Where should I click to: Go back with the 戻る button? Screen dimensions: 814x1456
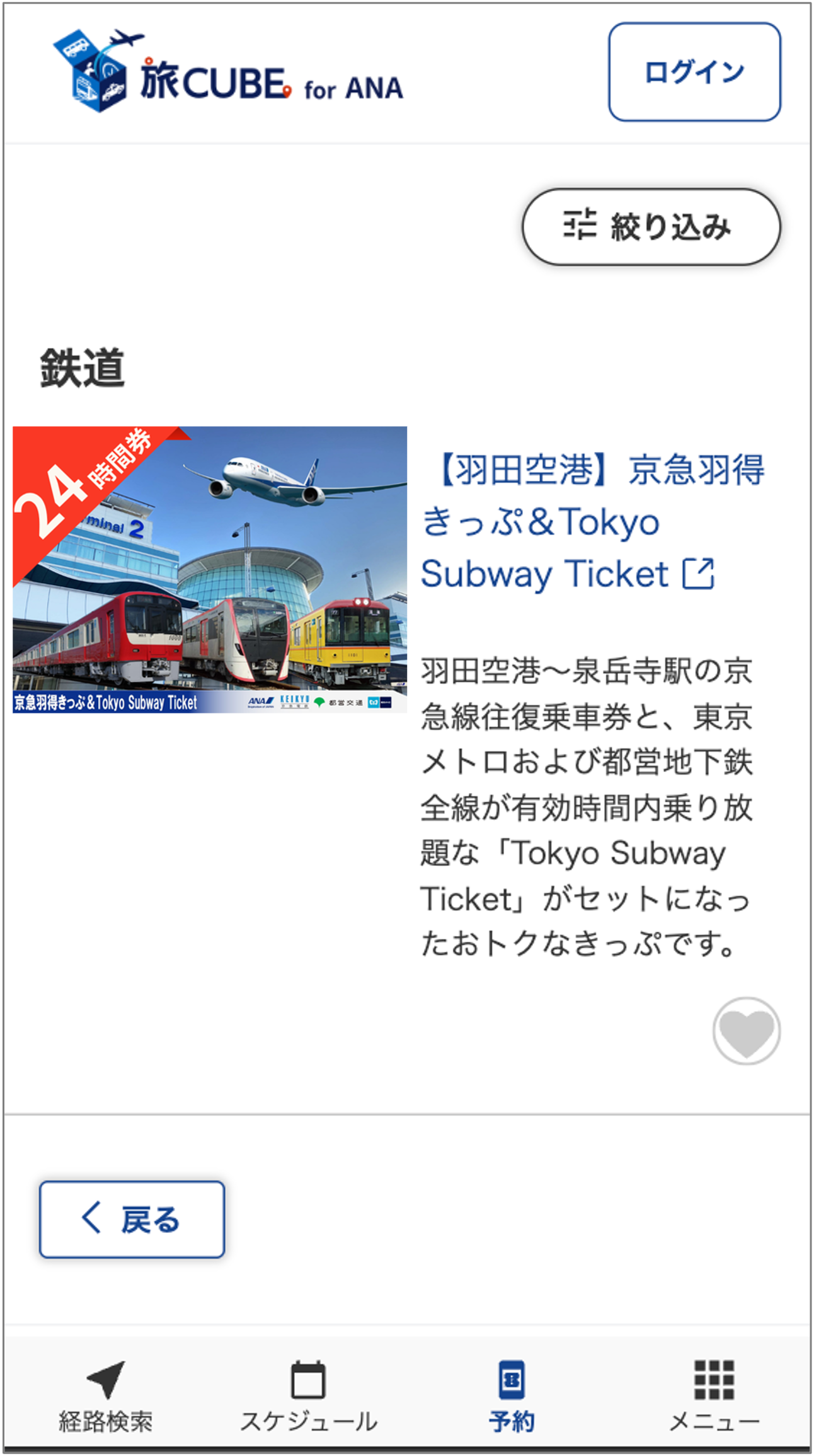point(132,1219)
